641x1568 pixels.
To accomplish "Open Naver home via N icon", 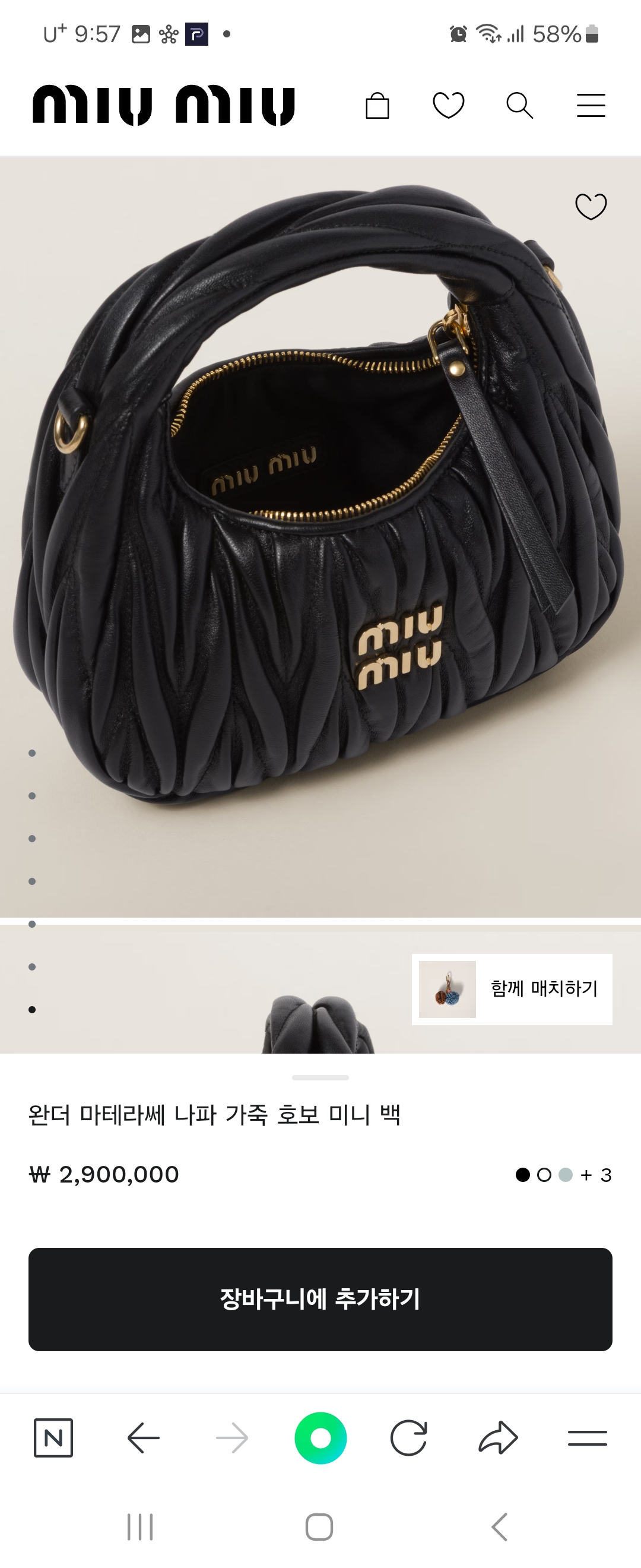I will point(53,1439).
